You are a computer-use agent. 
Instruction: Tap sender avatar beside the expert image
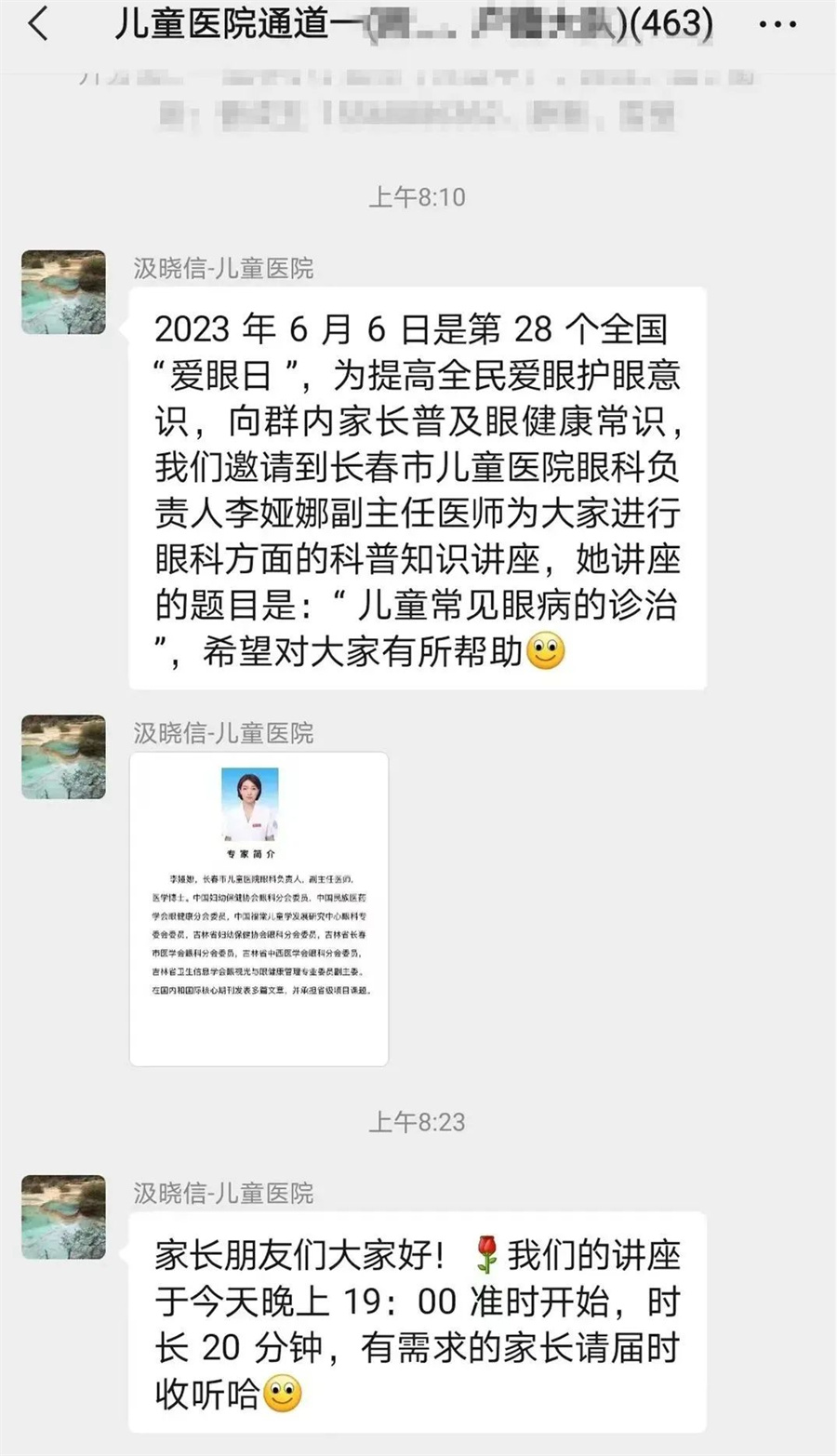[63, 756]
